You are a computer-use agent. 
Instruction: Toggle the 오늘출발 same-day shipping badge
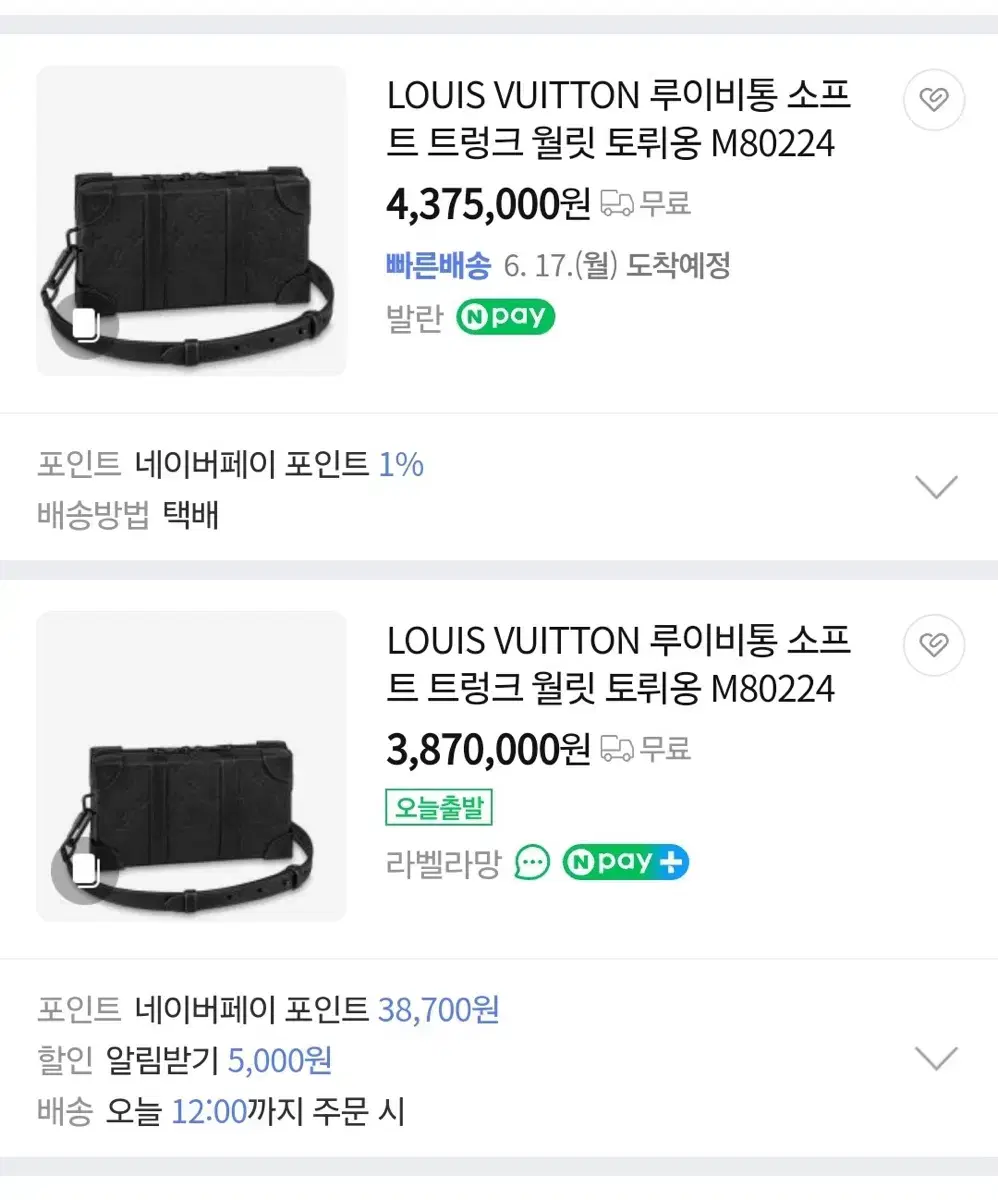[x=438, y=806]
